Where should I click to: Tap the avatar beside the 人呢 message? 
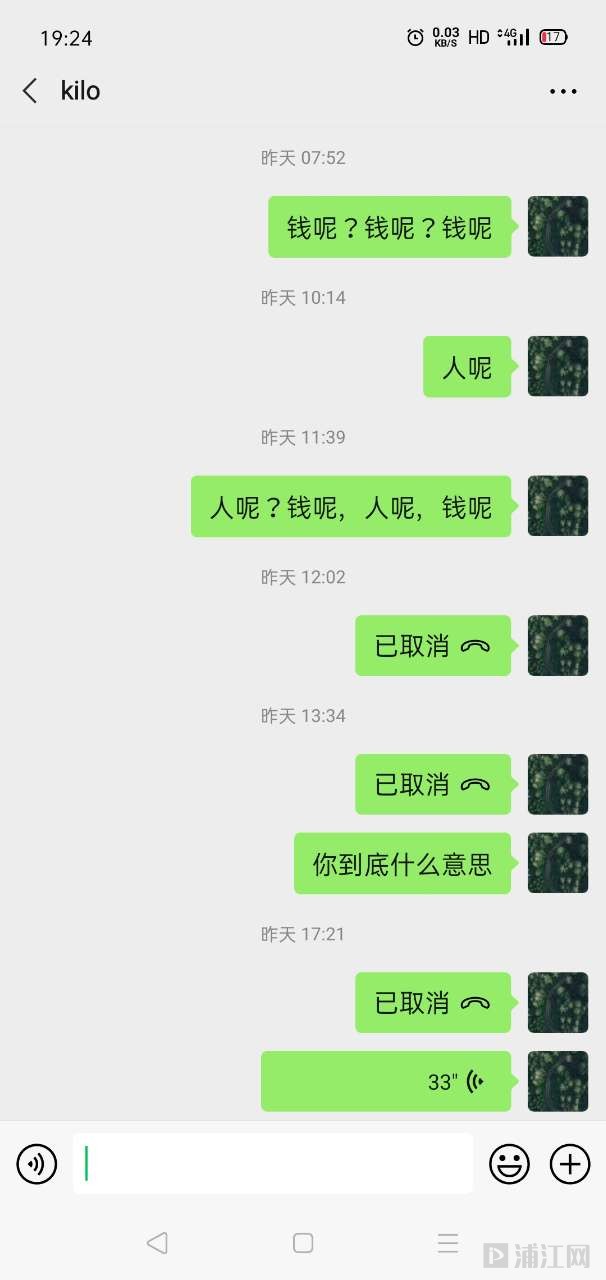558,367
